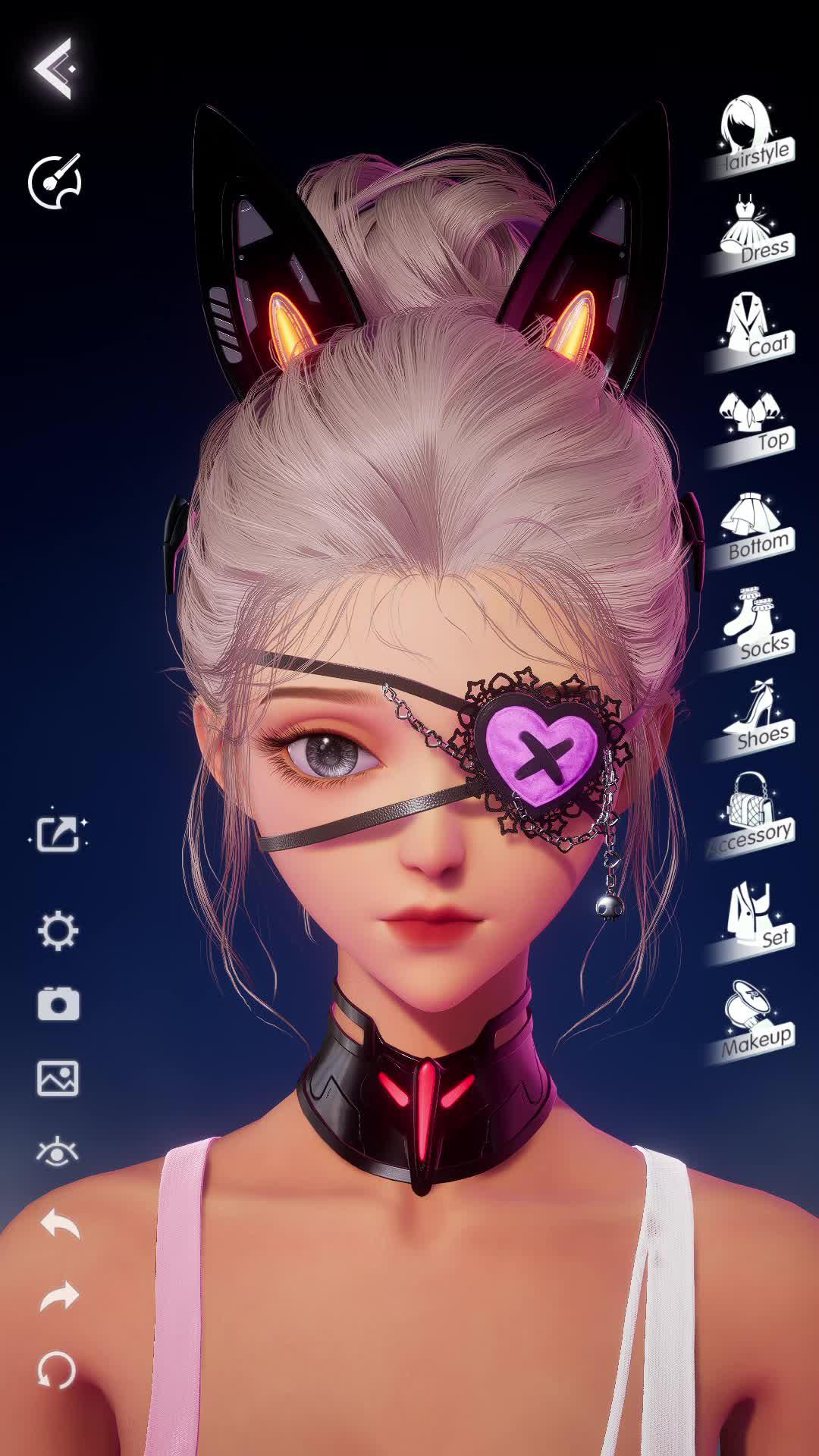Switch to the Makeup category
The width and height of the screenshot is (819, 1456).
point(751,1009)
